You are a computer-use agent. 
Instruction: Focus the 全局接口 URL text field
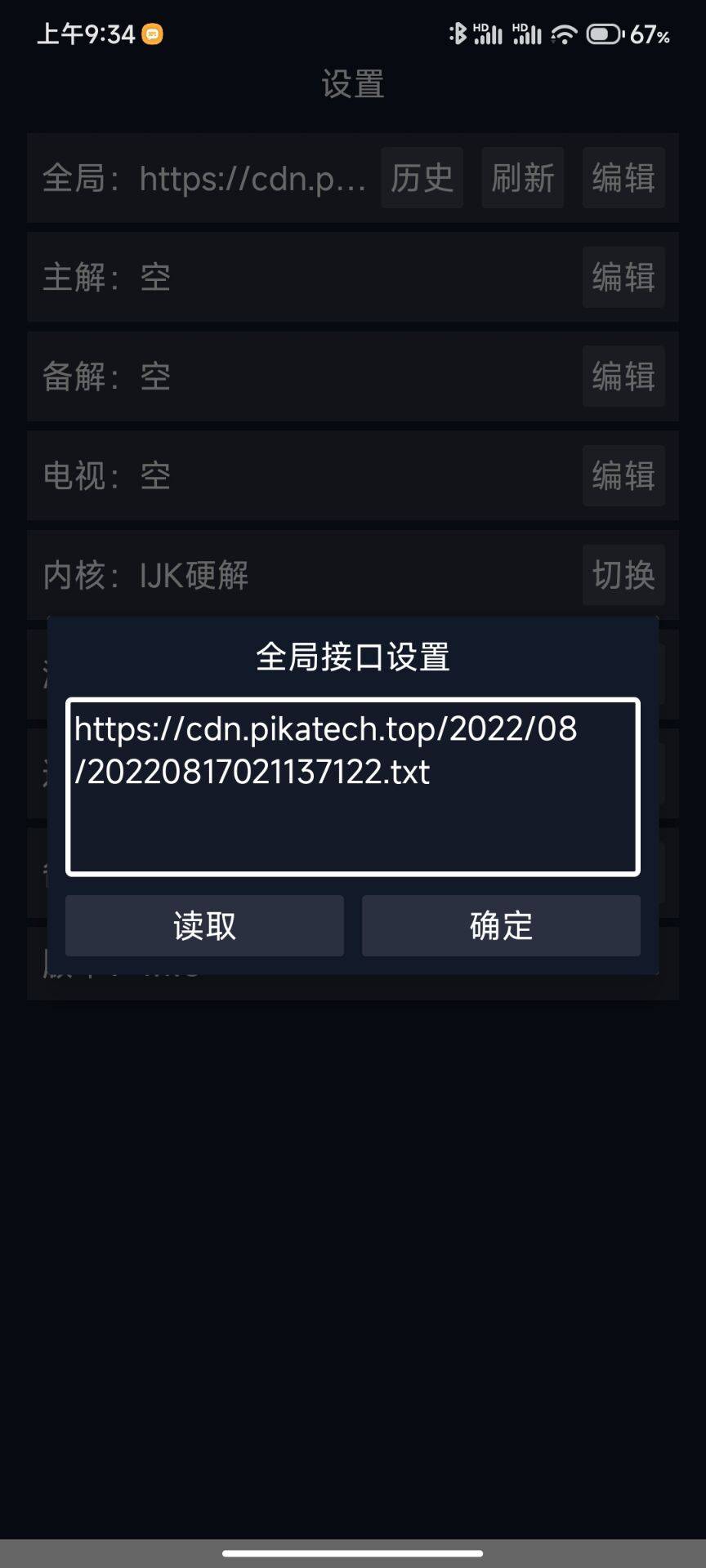[x=352, y=786]
